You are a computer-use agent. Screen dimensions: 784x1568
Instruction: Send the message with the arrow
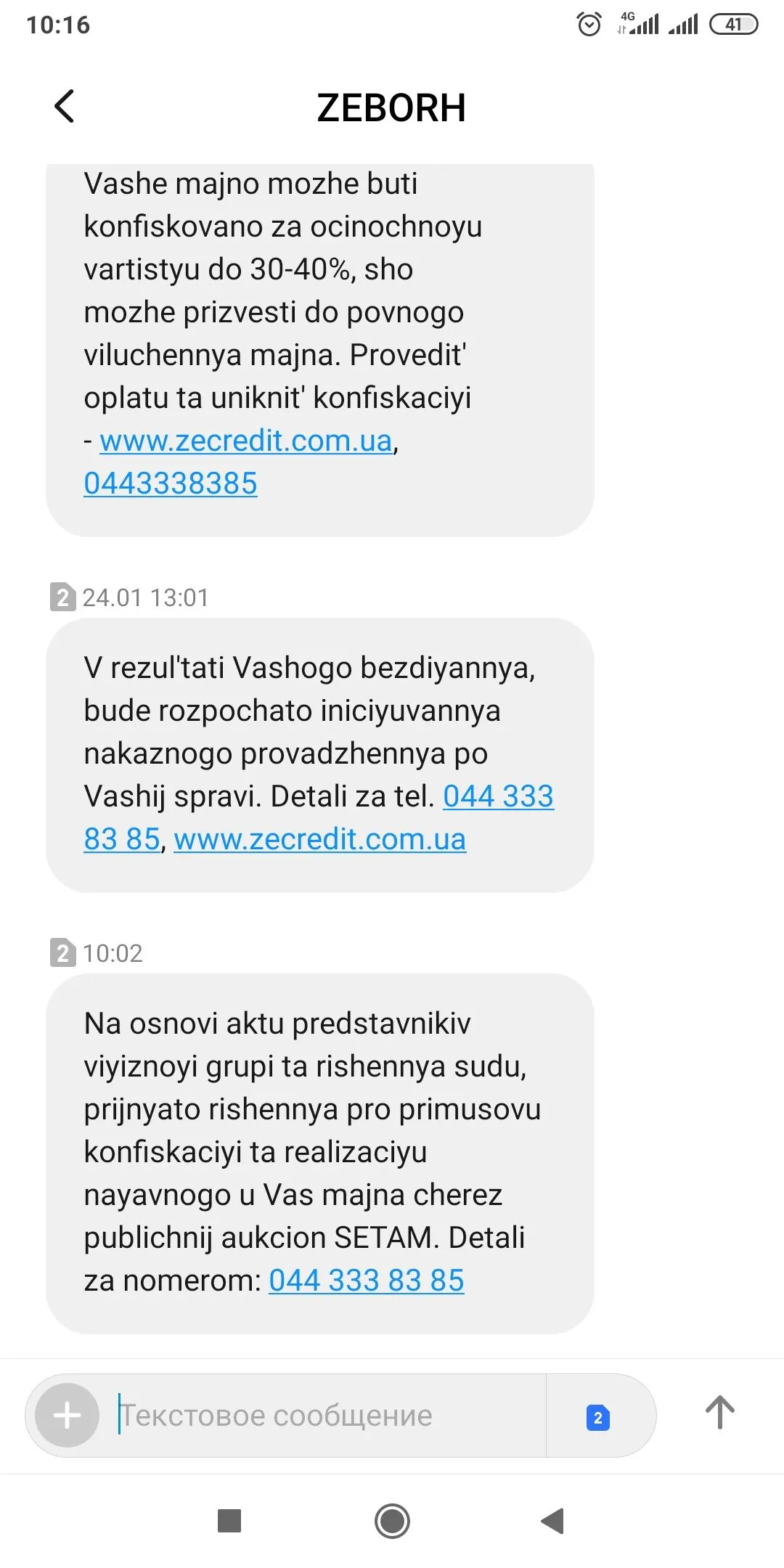[720, 1413]
